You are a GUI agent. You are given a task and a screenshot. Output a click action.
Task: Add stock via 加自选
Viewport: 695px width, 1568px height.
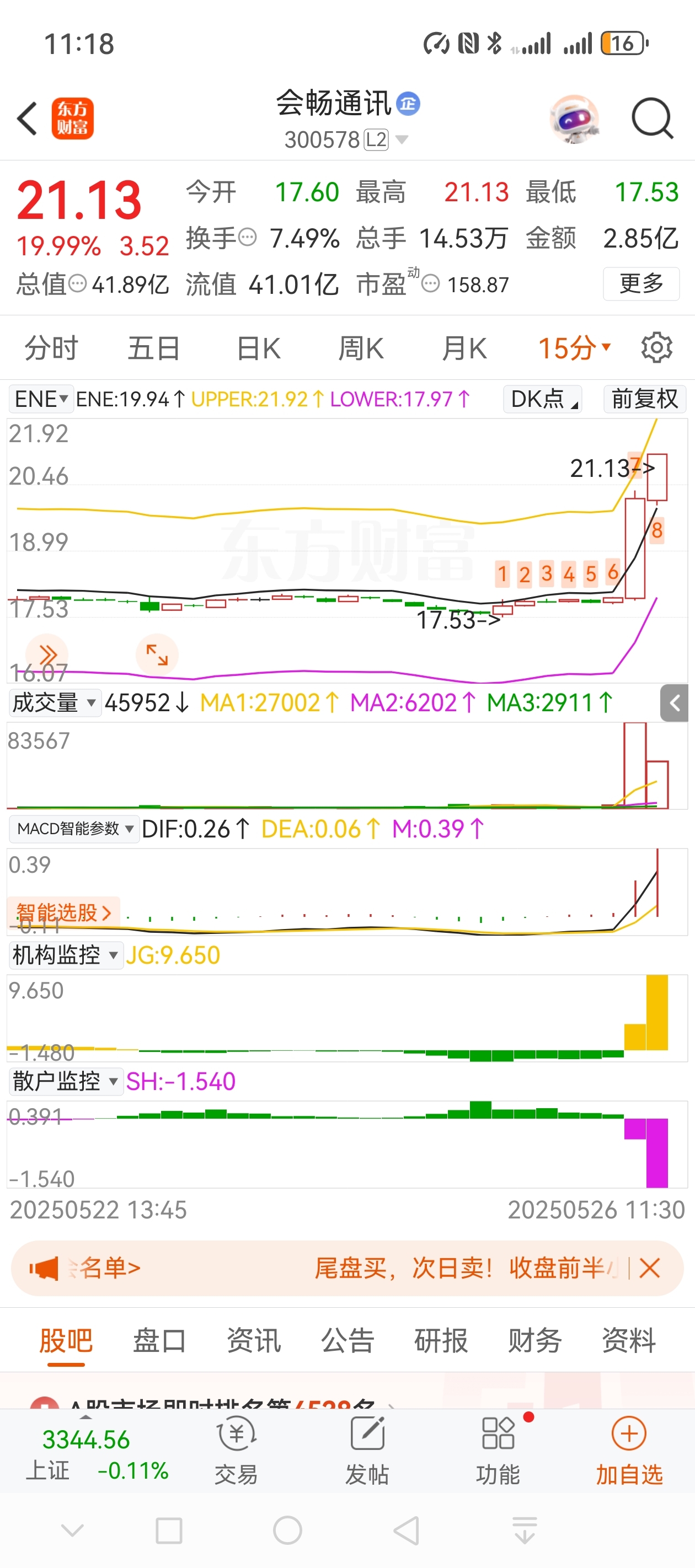point(629,1451)
